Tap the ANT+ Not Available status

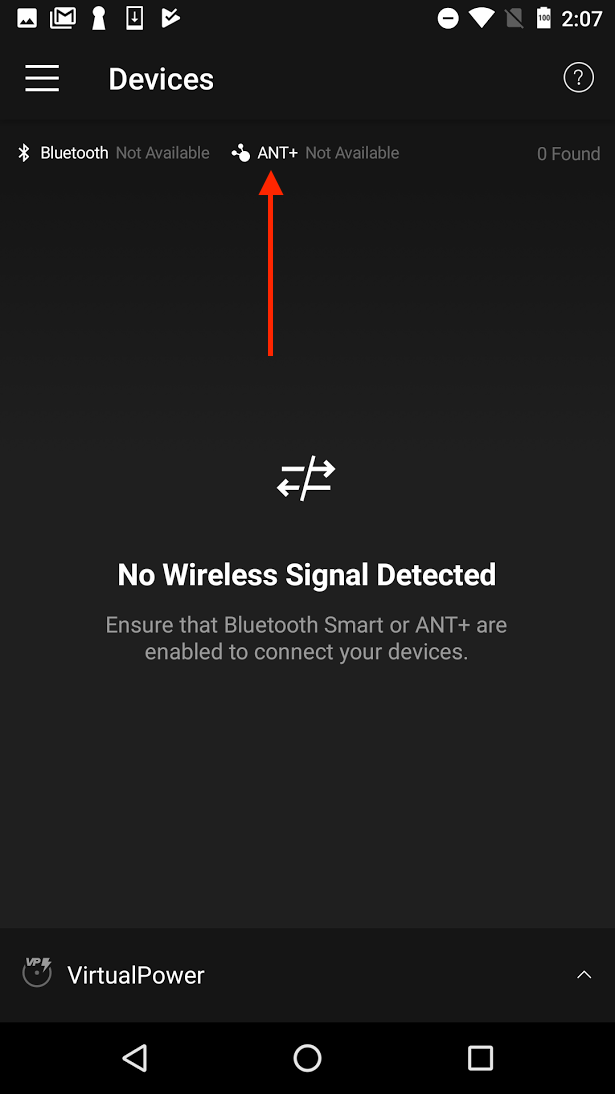coord(316,153)
